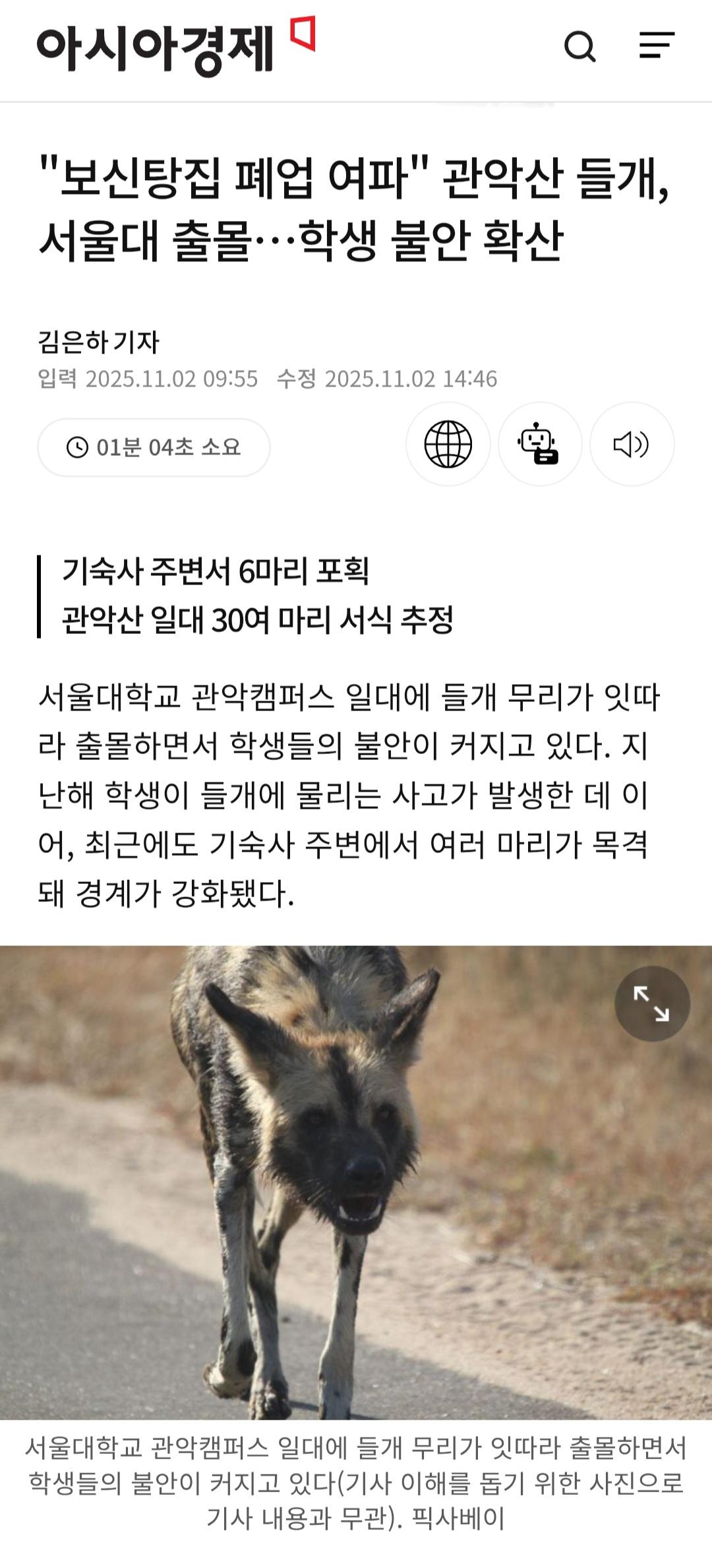
Task: Open reporter 김은하 기자's profile
Action: point(99,342)
